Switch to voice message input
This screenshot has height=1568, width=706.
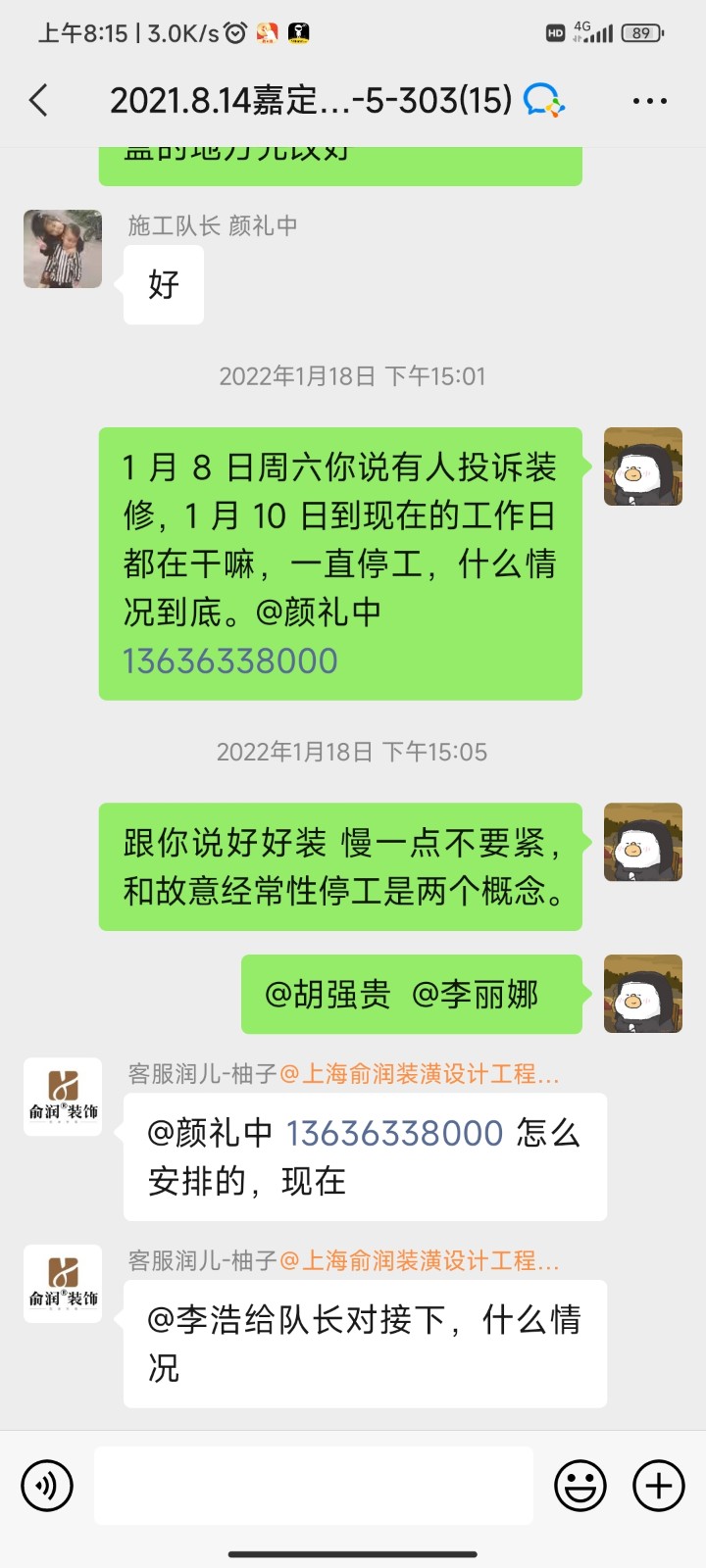47,1486
